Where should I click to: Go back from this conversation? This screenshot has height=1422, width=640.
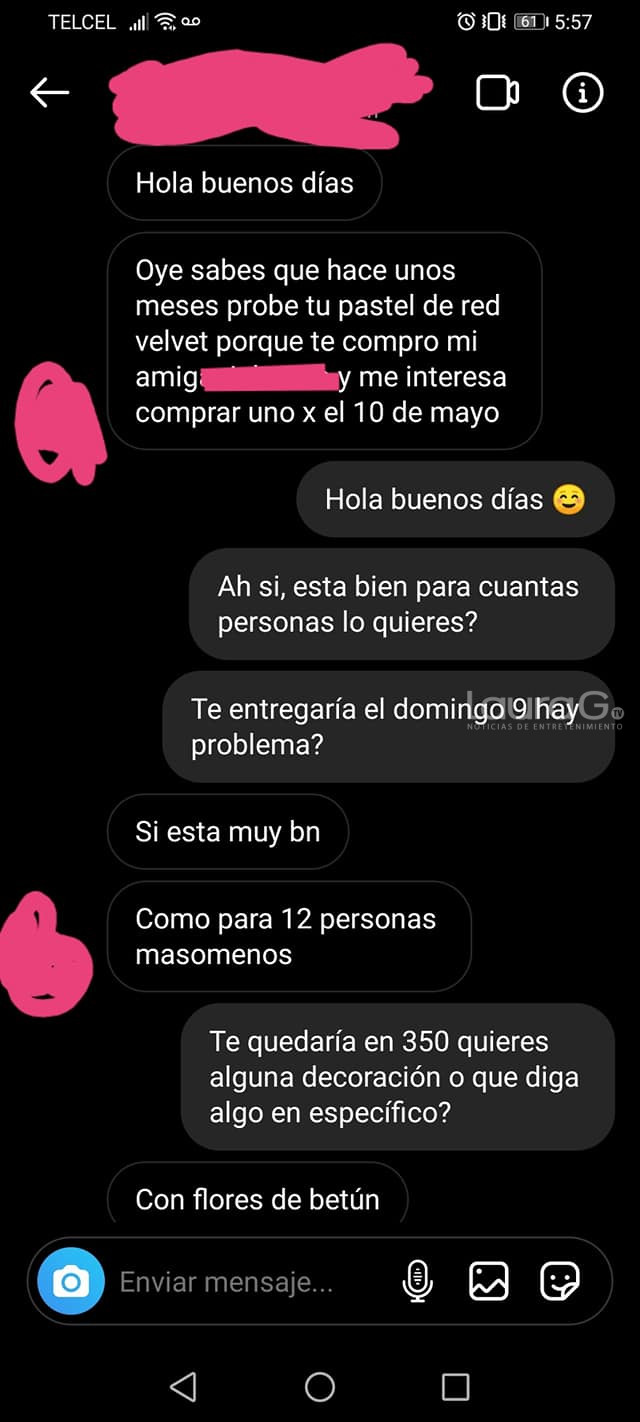(49, 93)
